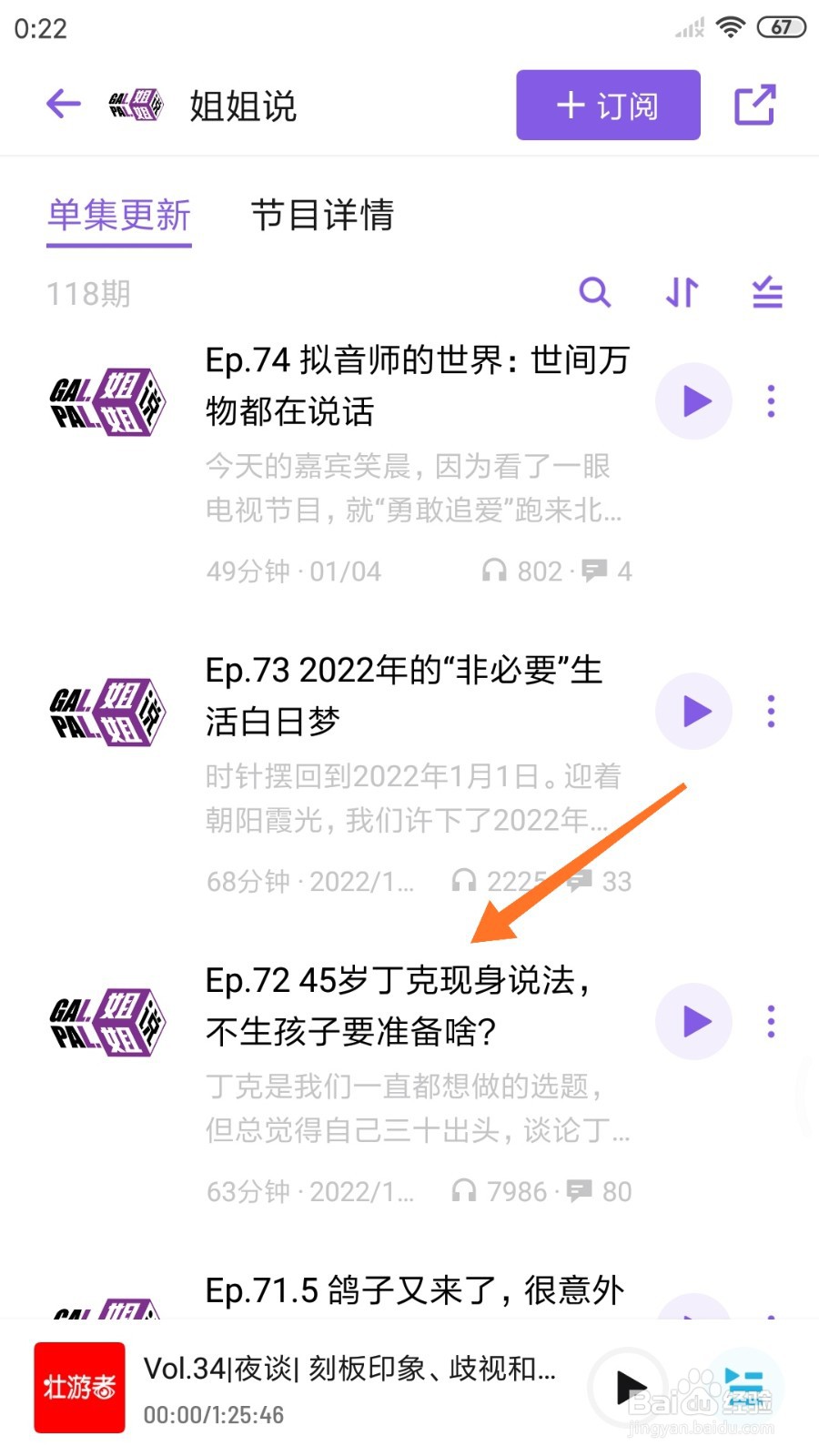Open the multi-select checklist icon

[767, 293]
